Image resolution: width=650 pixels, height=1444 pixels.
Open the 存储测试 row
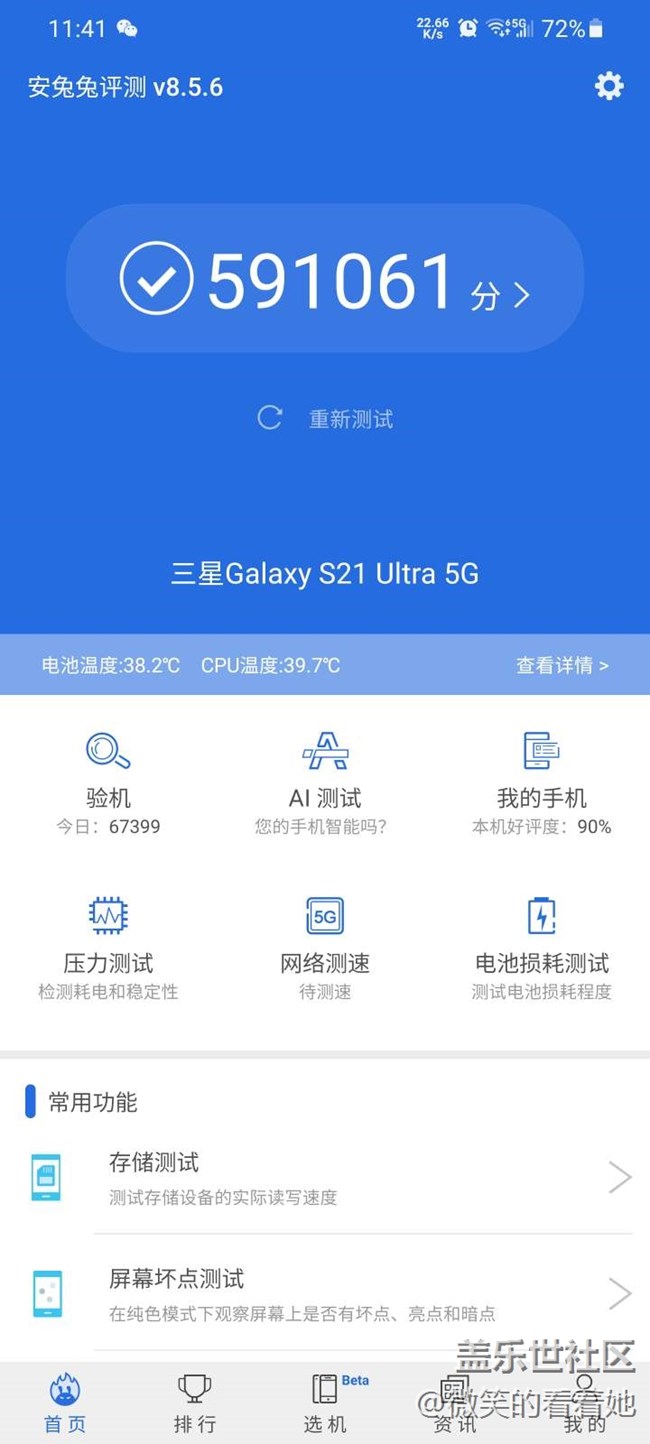(325, 1178)
